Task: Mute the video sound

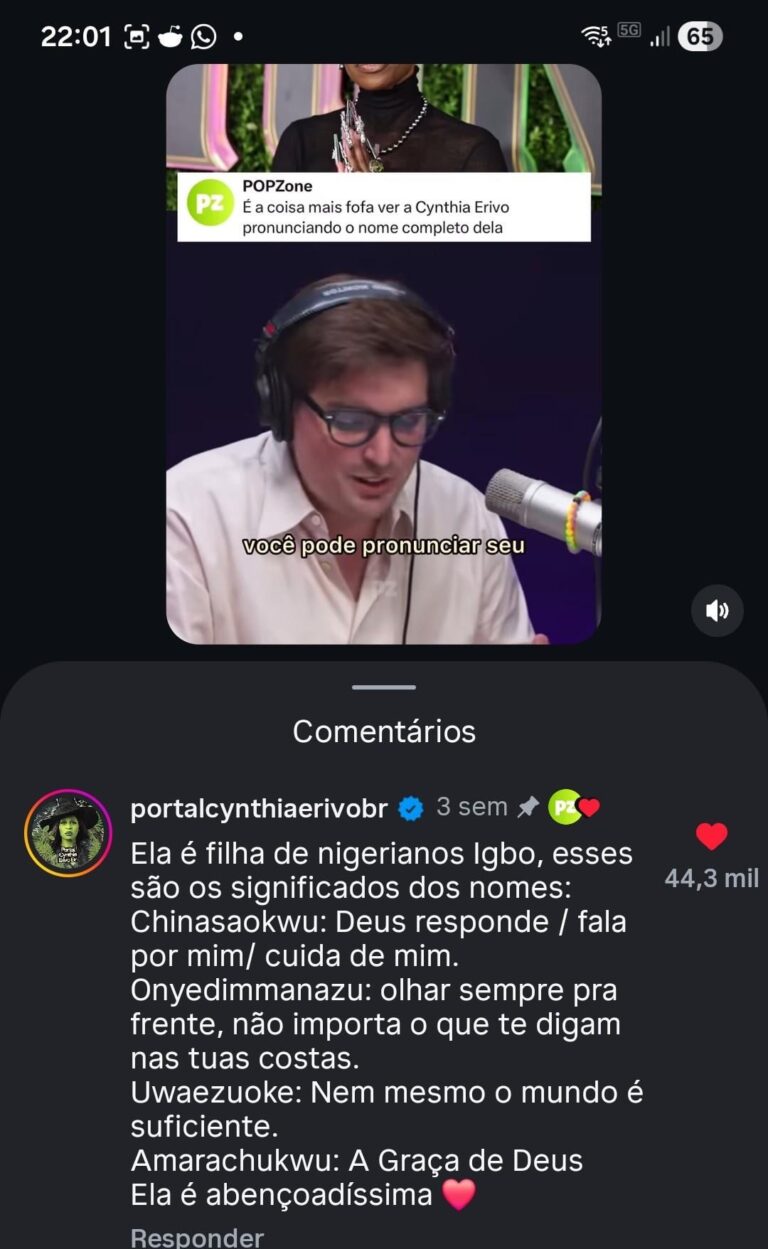Action: point(717,611)
